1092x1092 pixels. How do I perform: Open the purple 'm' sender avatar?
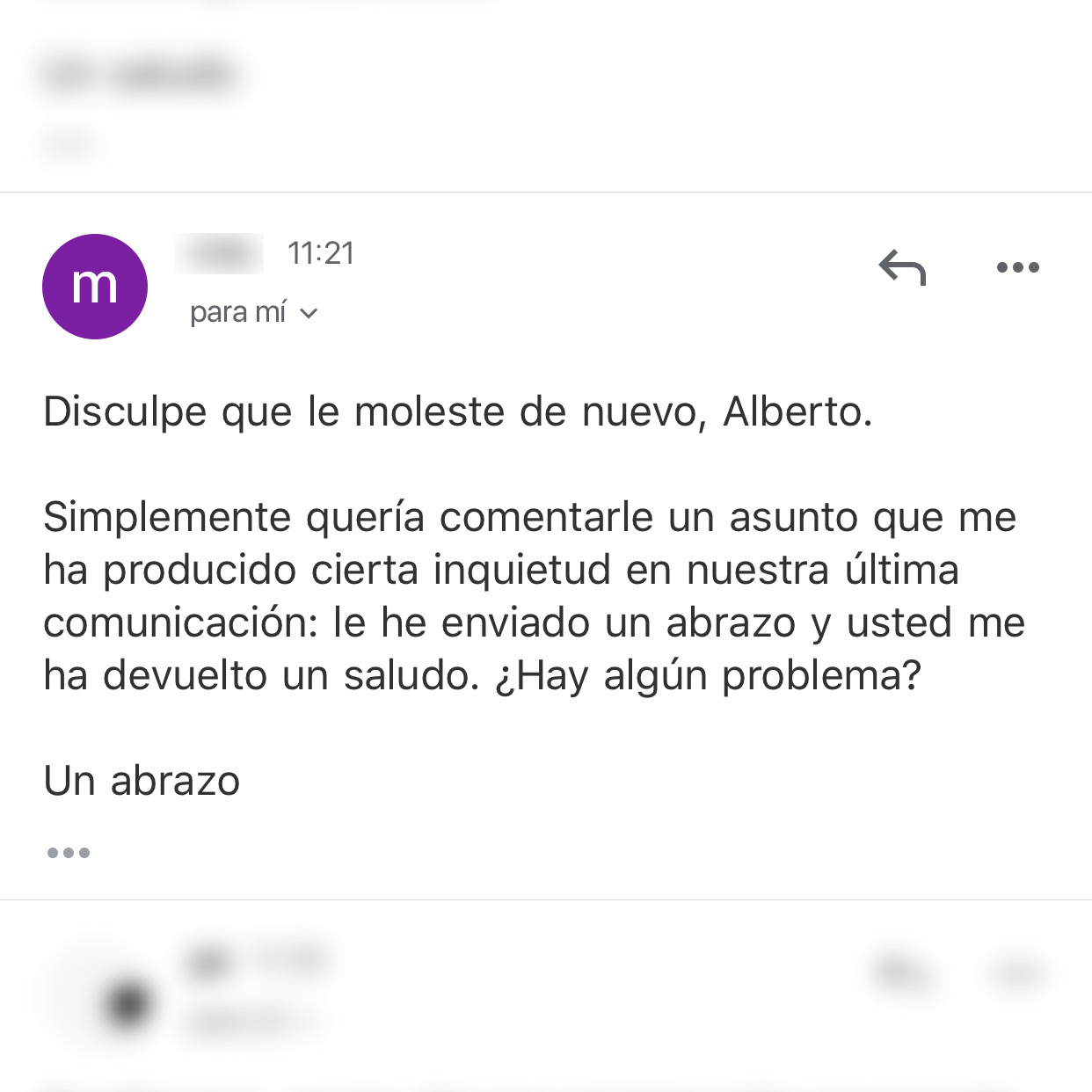[95, 287]
